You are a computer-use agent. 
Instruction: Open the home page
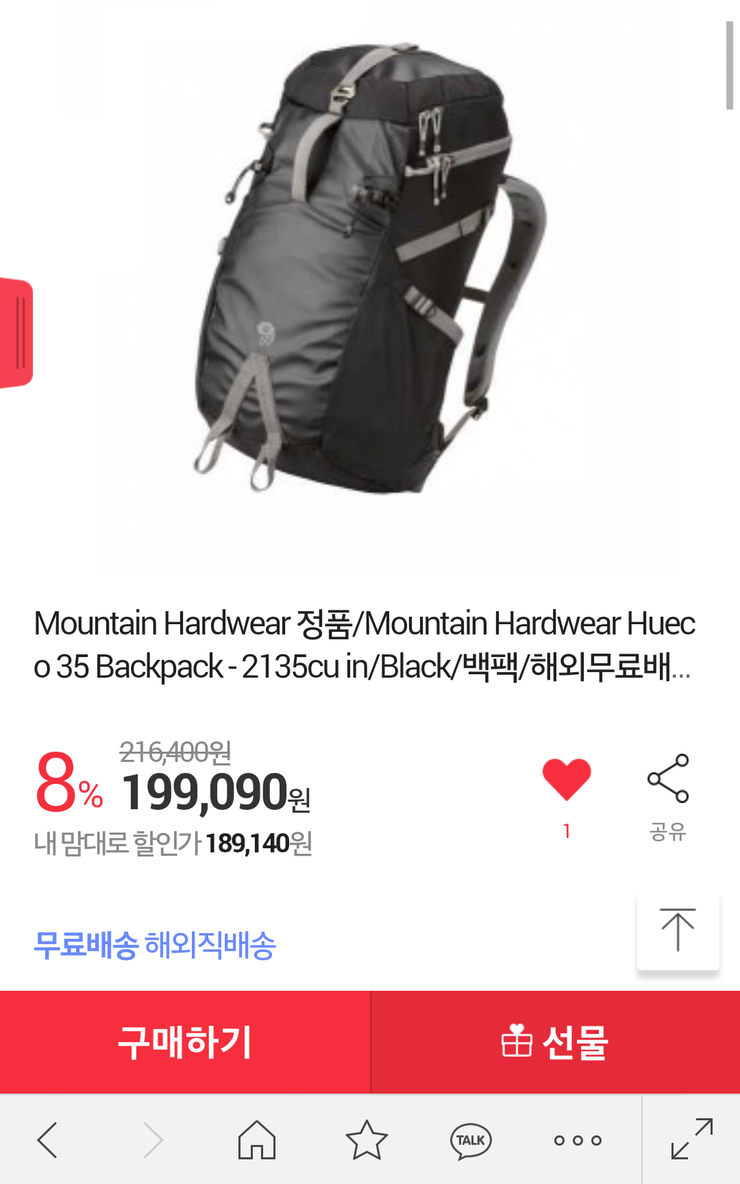tap(257, 1139)
